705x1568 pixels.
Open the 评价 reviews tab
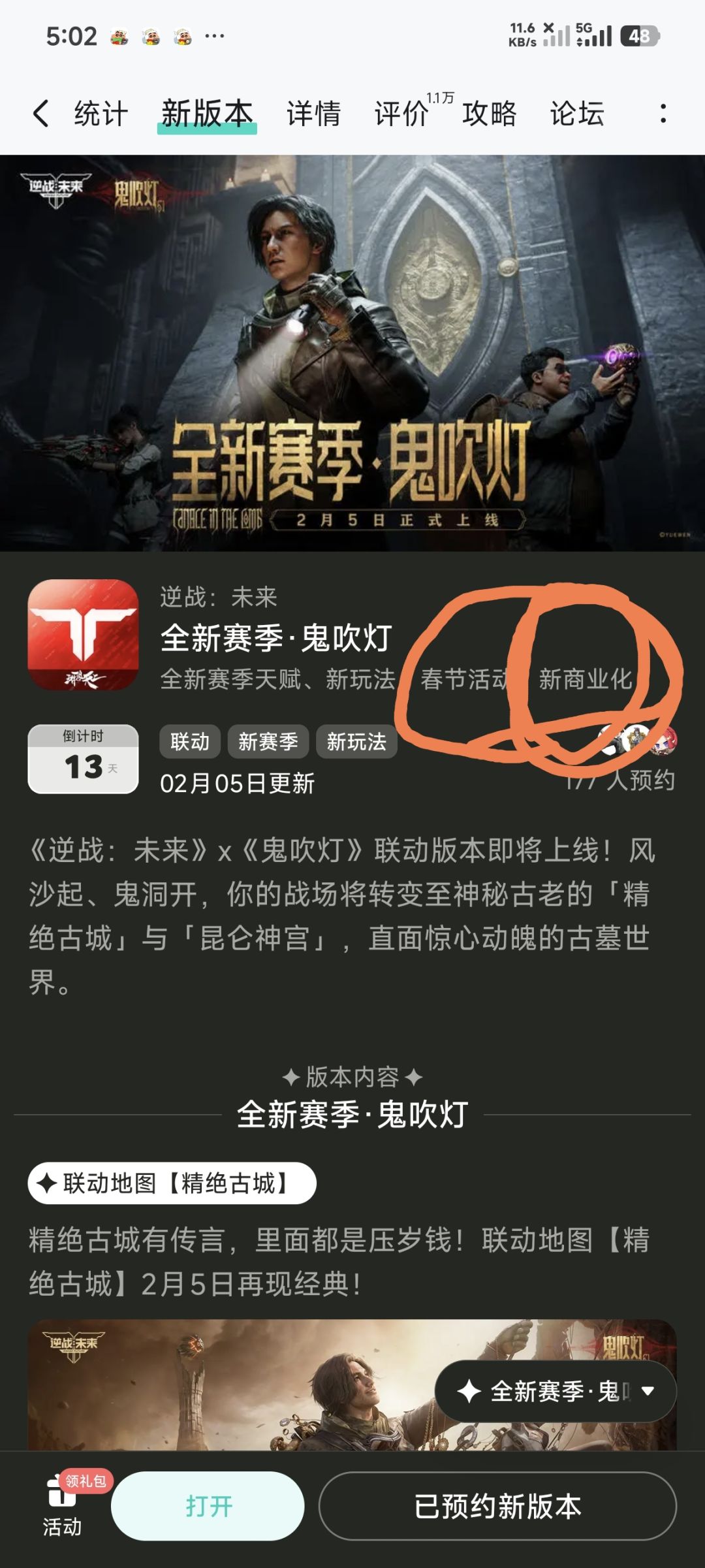click(x=401, y=114)
